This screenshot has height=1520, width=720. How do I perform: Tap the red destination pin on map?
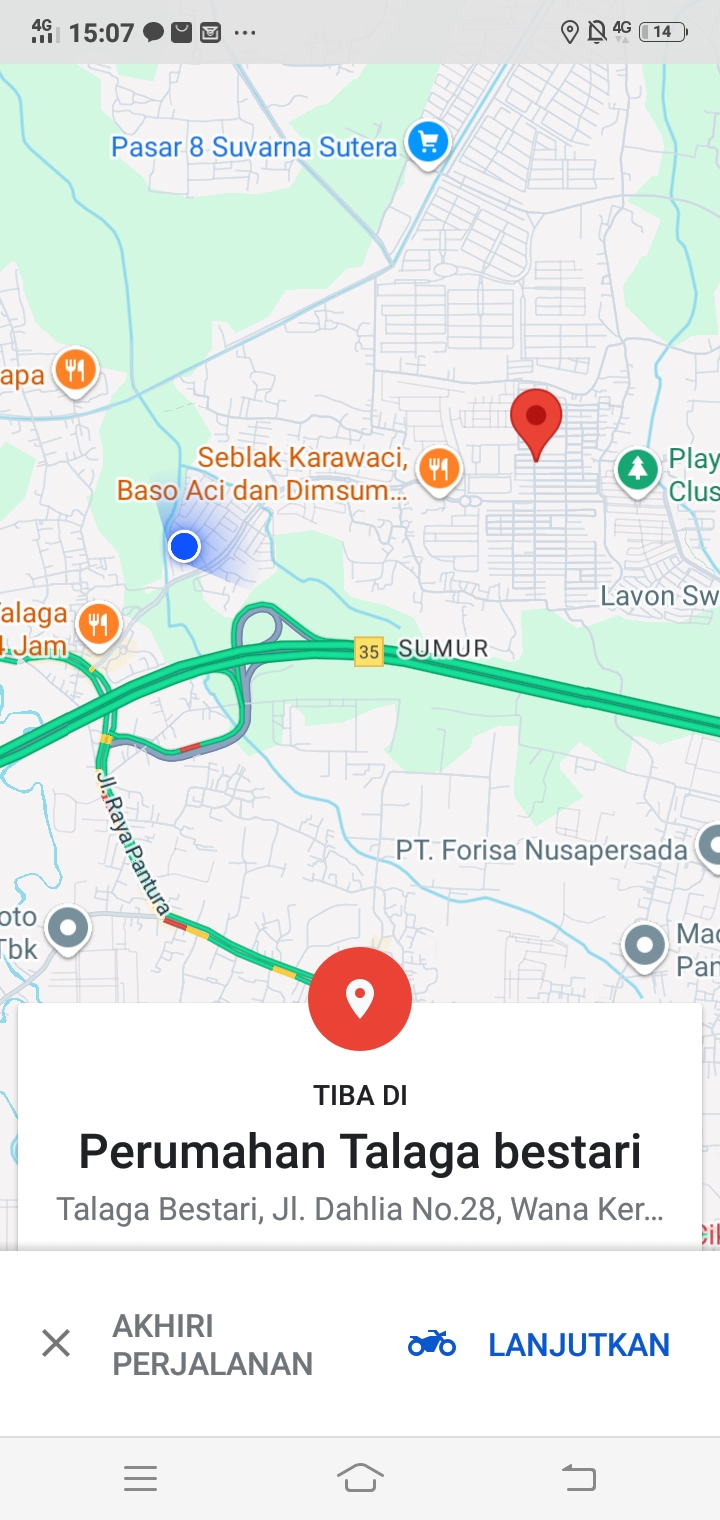pyautogui.click(x=536, y=420)
